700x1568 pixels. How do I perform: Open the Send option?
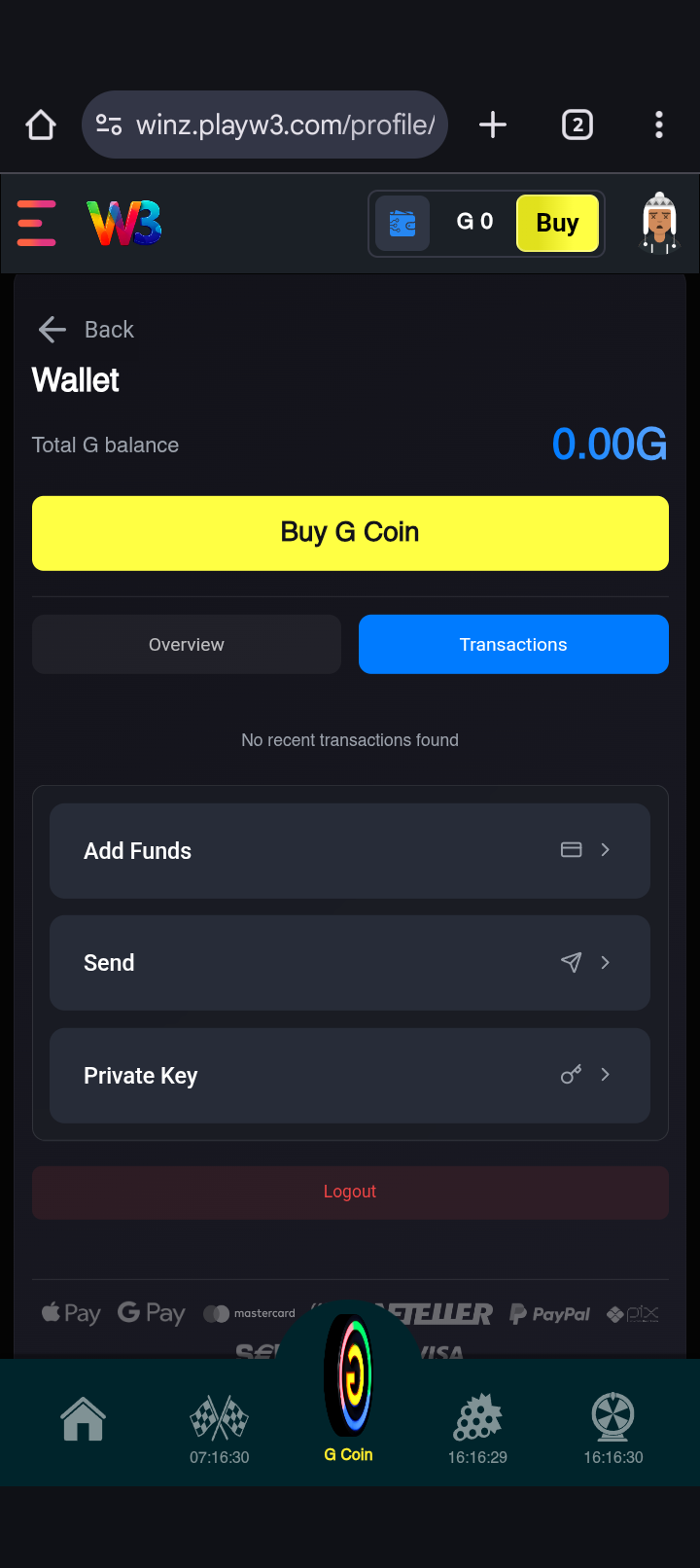coord(350,963)
